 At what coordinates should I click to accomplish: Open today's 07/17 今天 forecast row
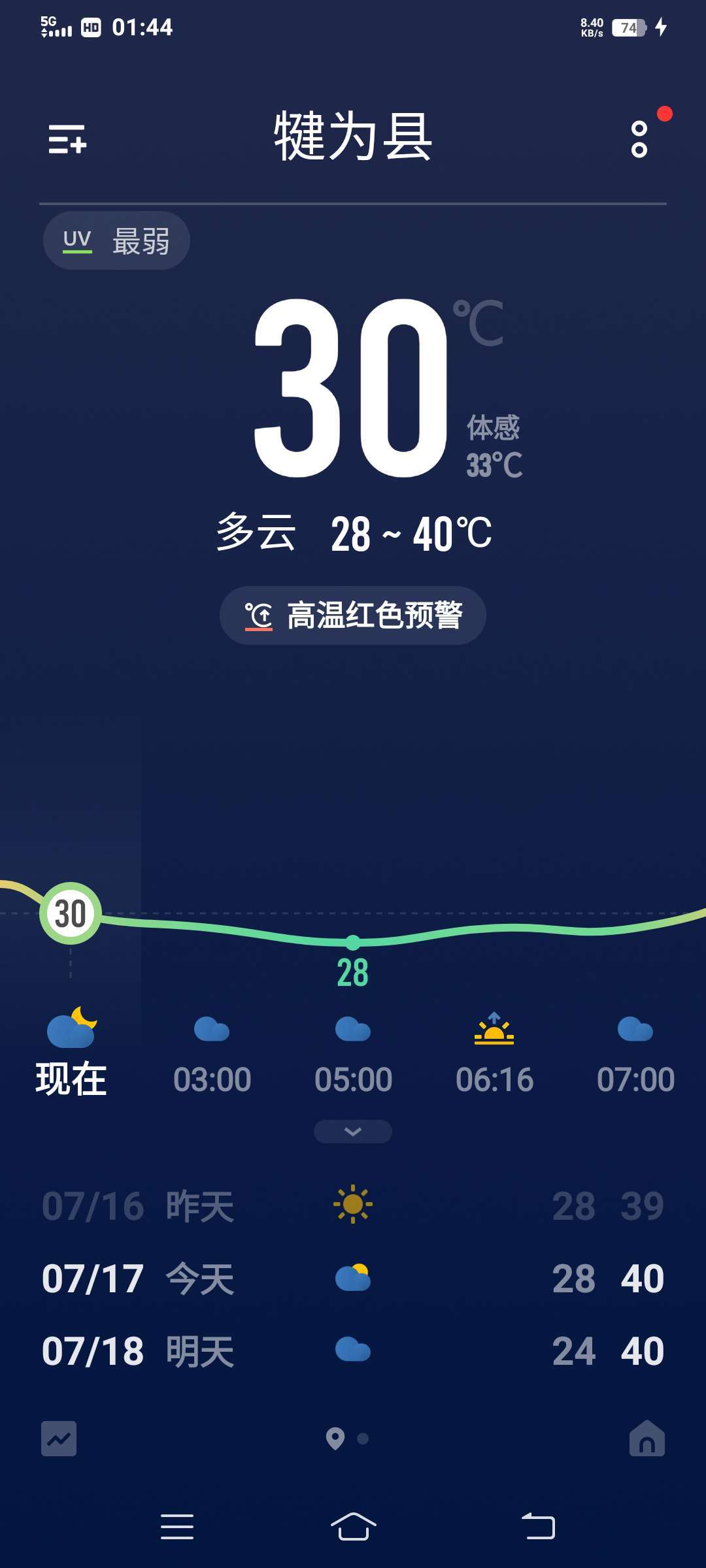click(353, 1279)
